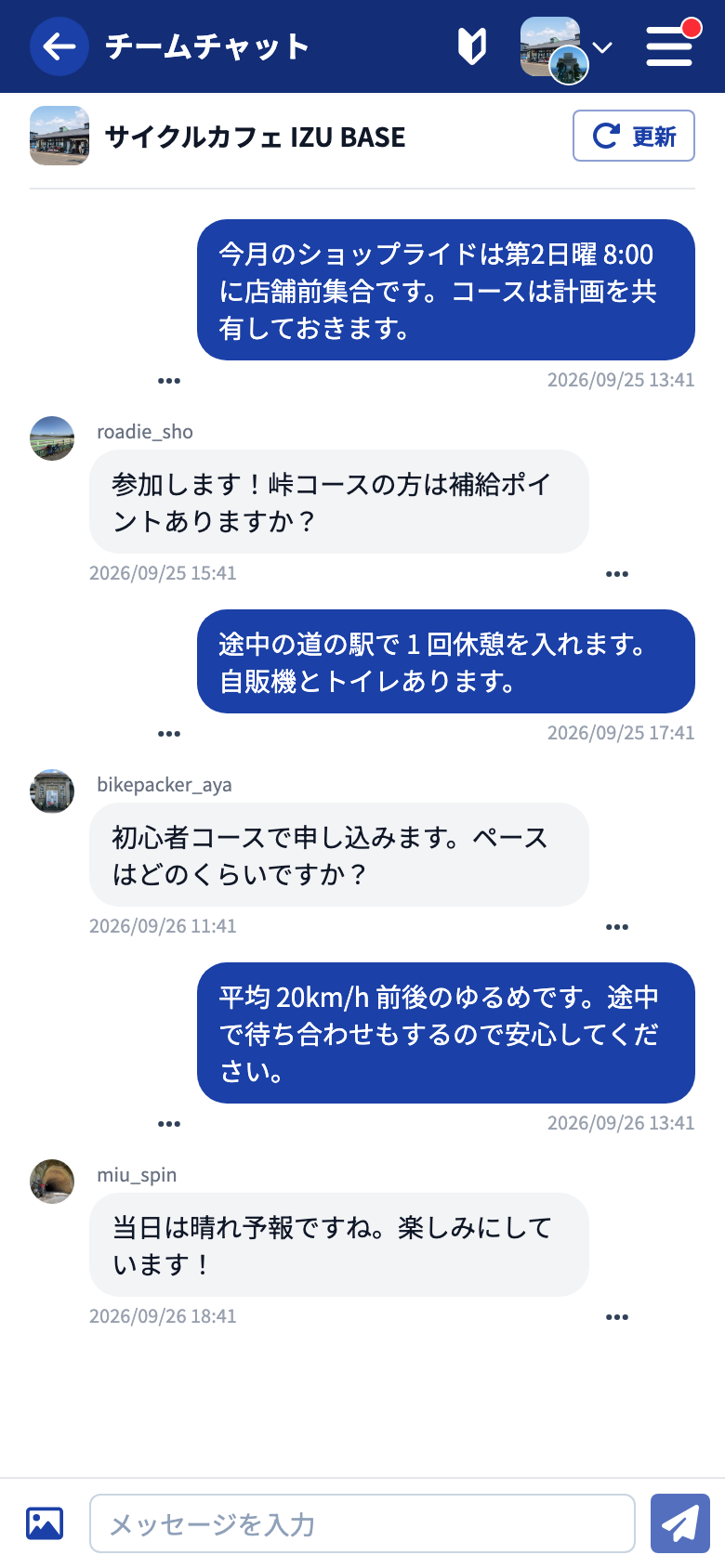Open options for the 13:41 shop ride message

(169, 381)
